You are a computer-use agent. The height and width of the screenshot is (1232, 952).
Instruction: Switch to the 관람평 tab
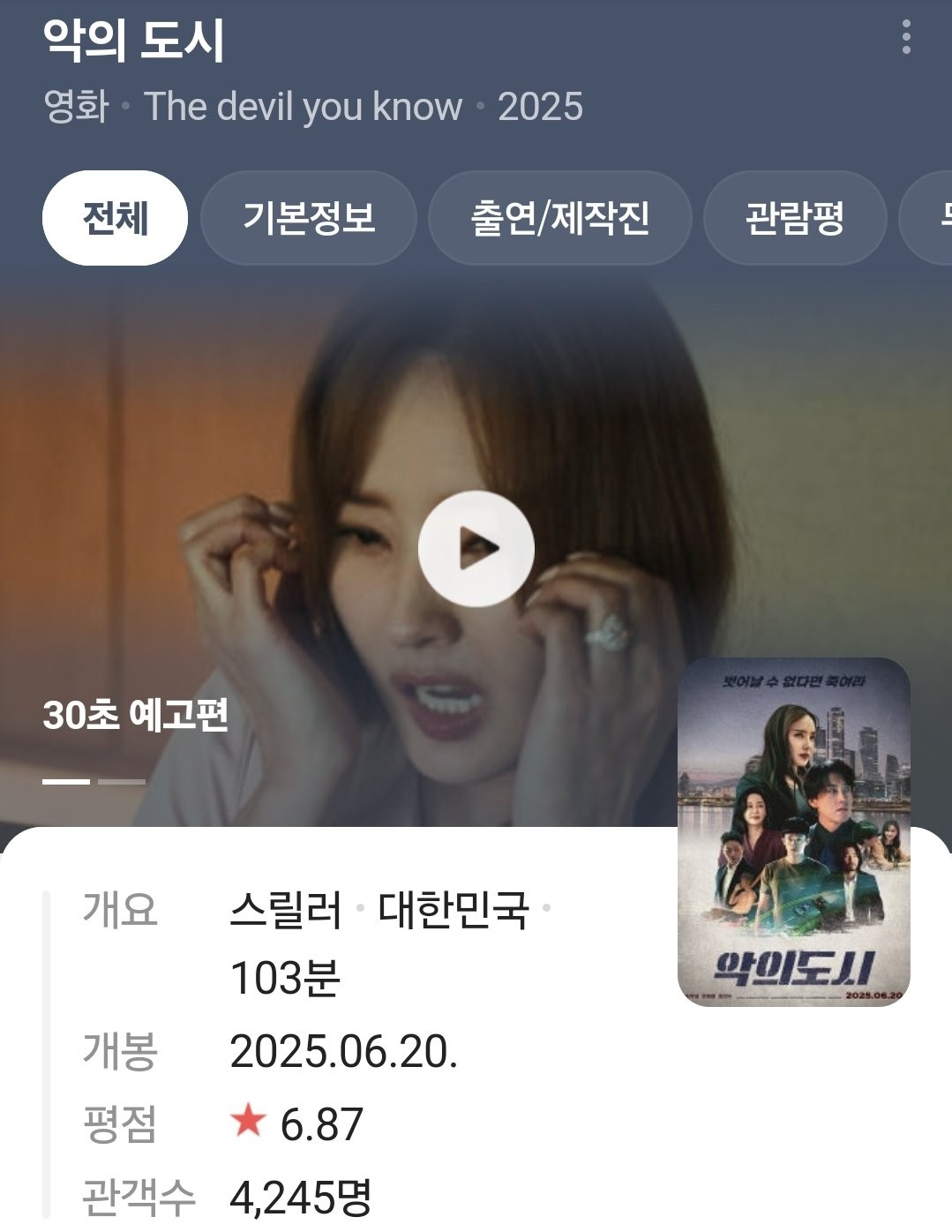point(794,218)
